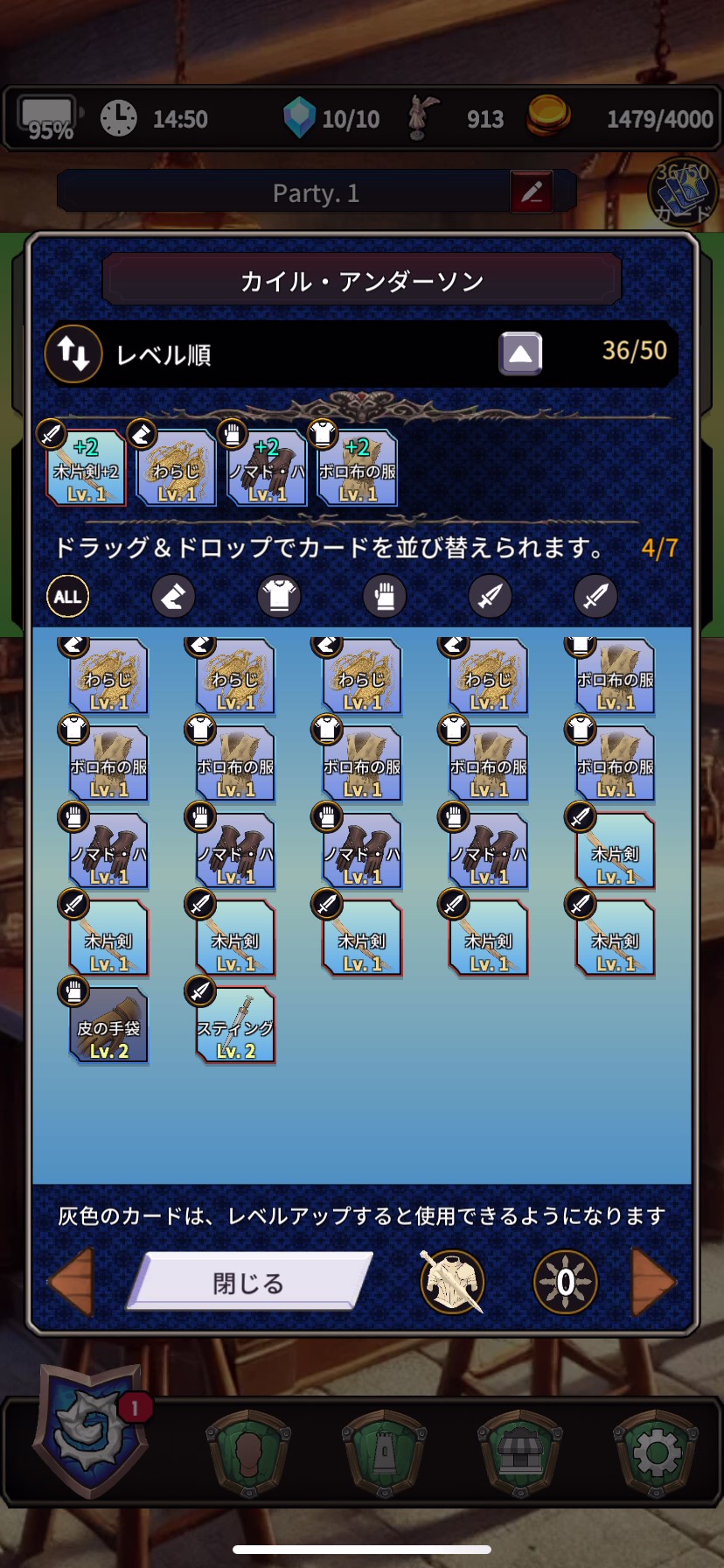Screen dimensions: 724x1568
Task: Open settings gear in bottom bar
Action: pos(657,1453)
